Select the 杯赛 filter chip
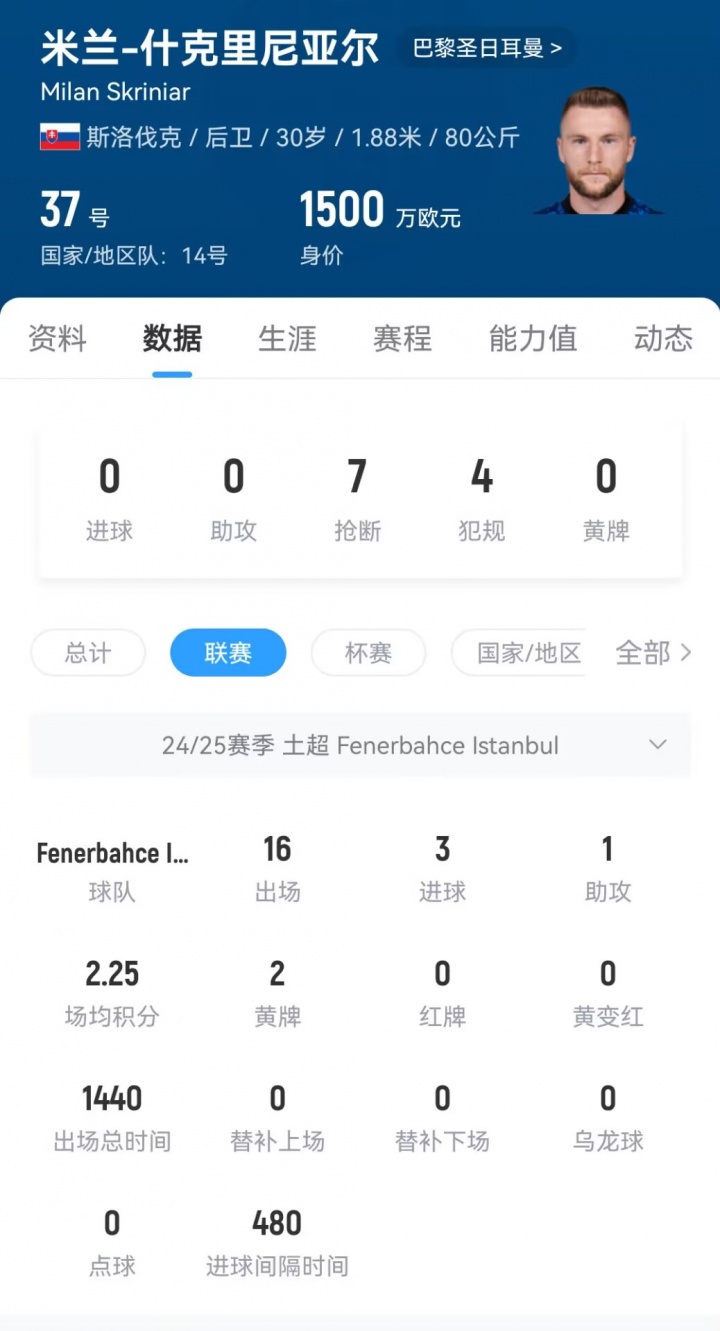This screenshot has width=720, height=1331. 368,653
